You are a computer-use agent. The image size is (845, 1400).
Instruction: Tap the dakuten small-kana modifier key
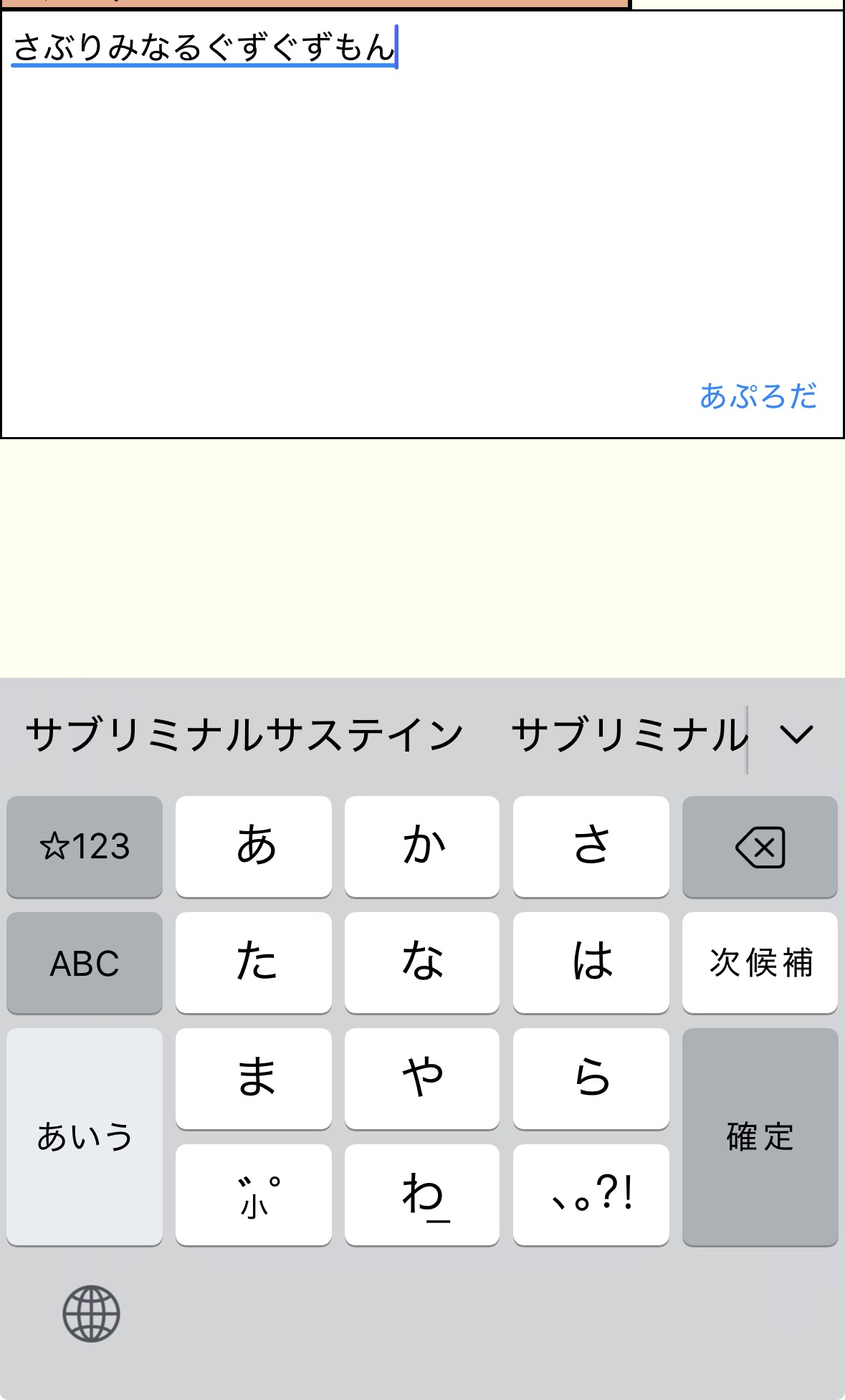254,1194
